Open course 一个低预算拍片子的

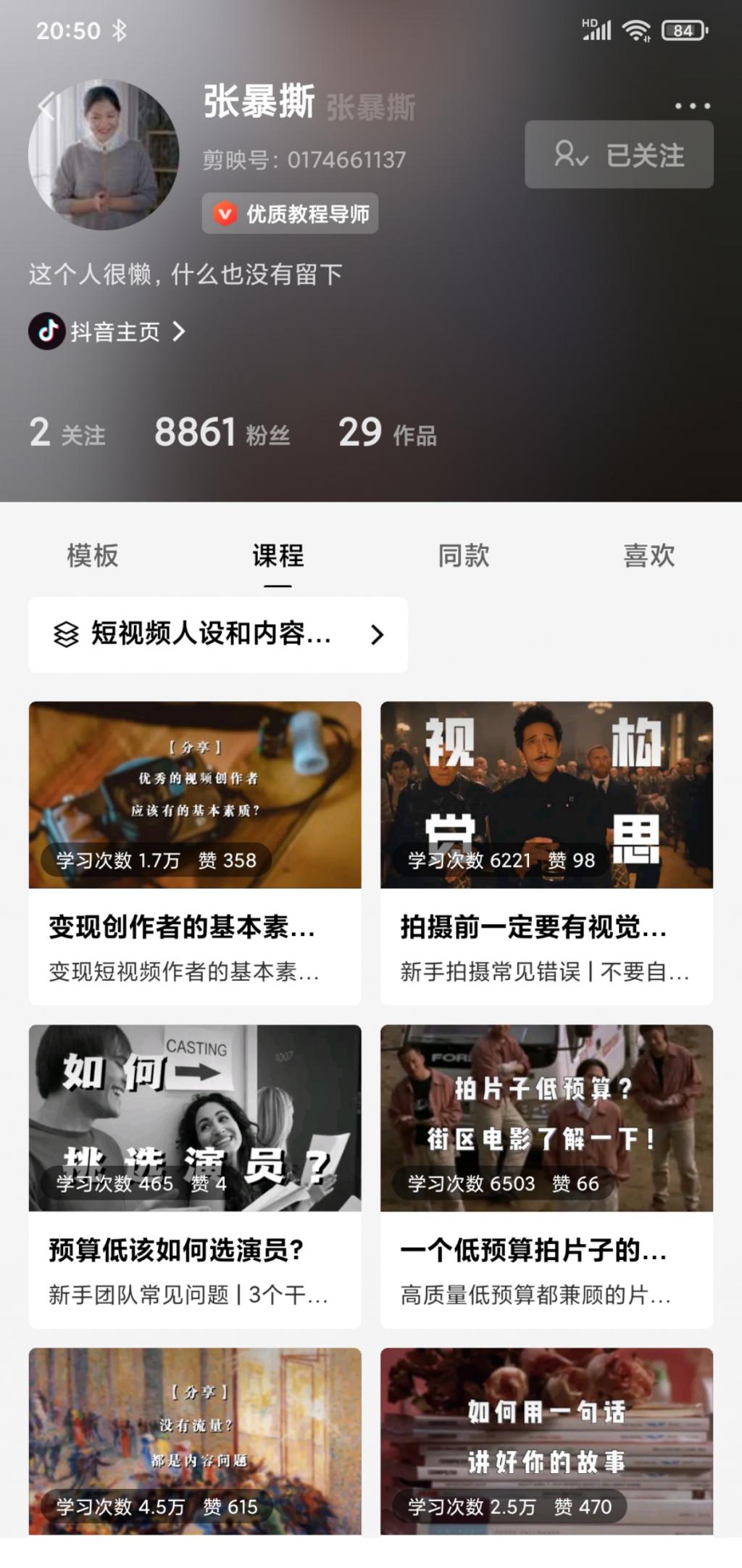pos(546,1176)
